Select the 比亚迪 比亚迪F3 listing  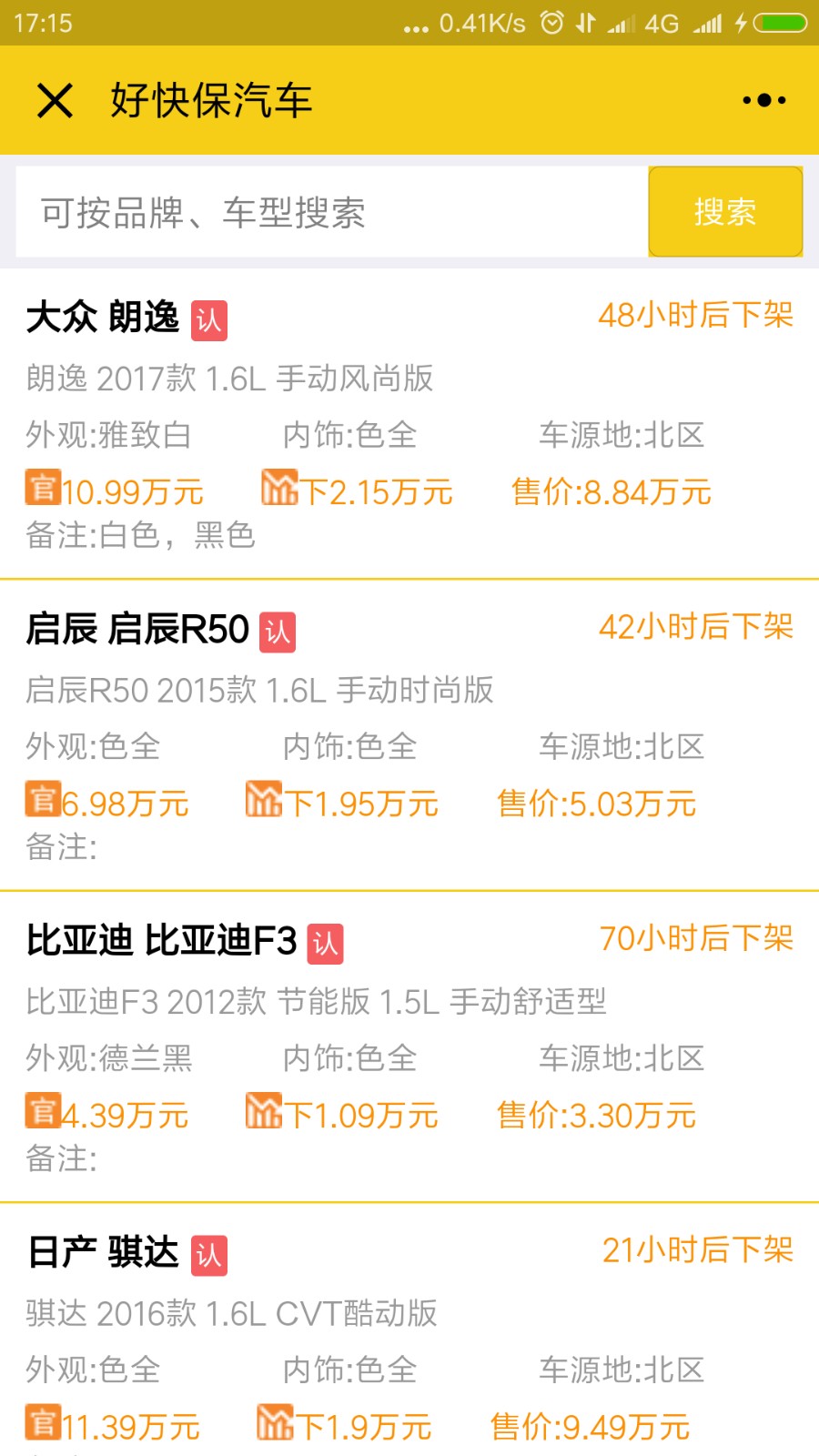(409, 1047)
